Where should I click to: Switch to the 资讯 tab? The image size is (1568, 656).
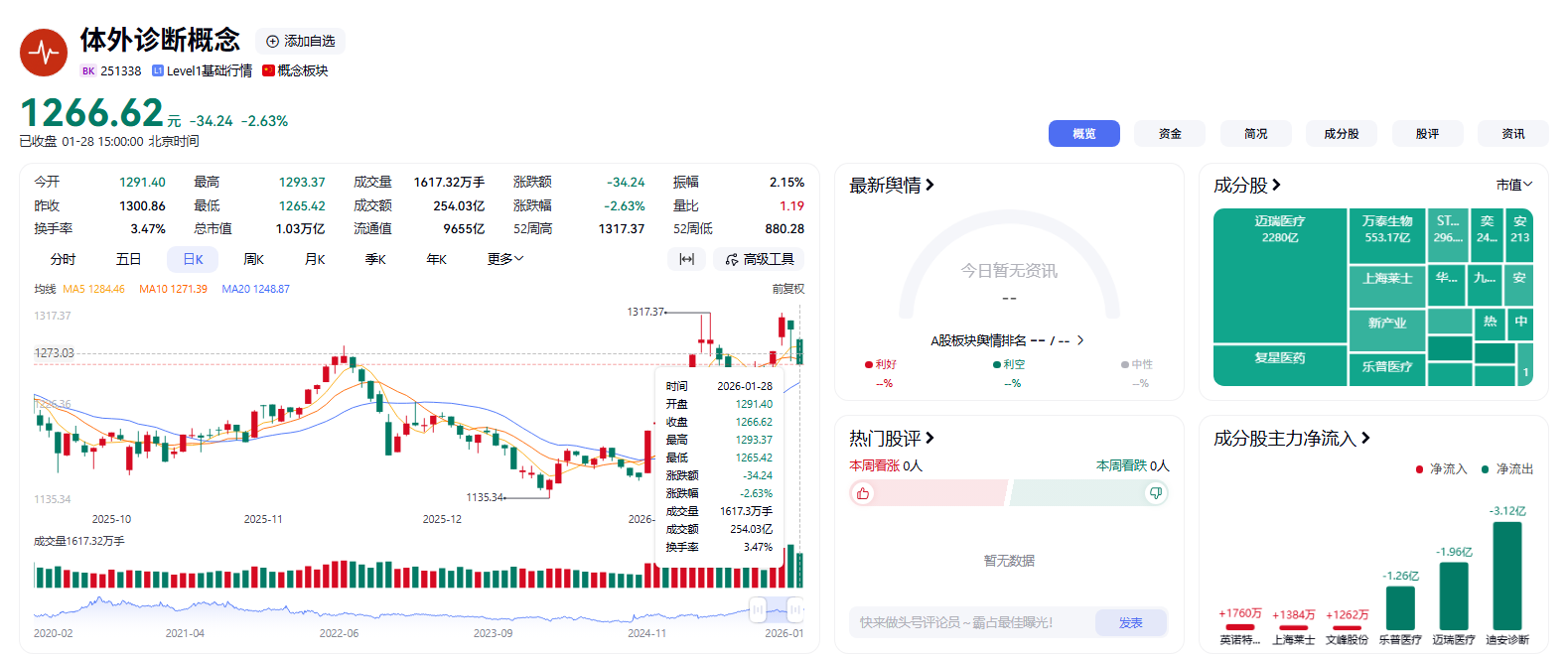1512,134
